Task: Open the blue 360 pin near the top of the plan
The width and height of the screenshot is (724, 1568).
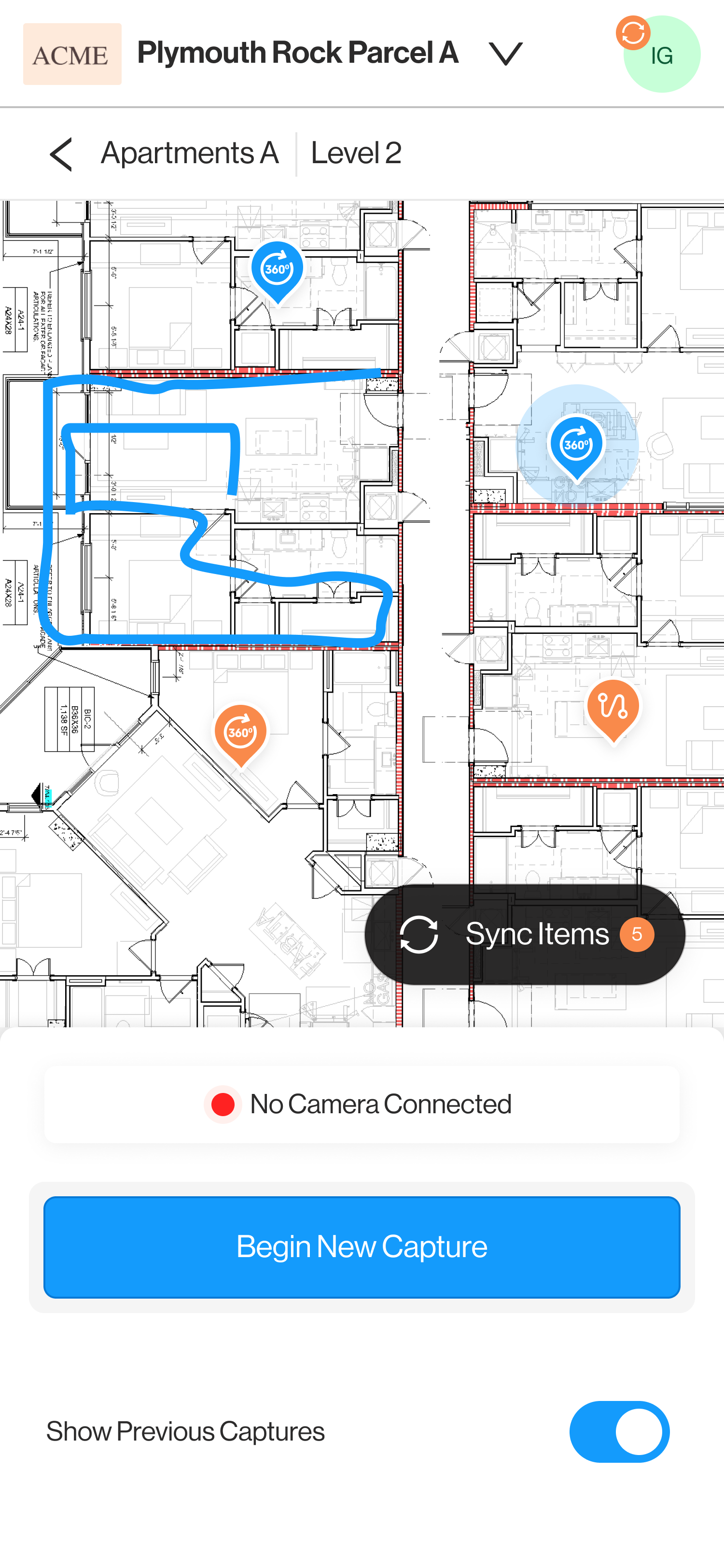Action: tap(278, 270)
